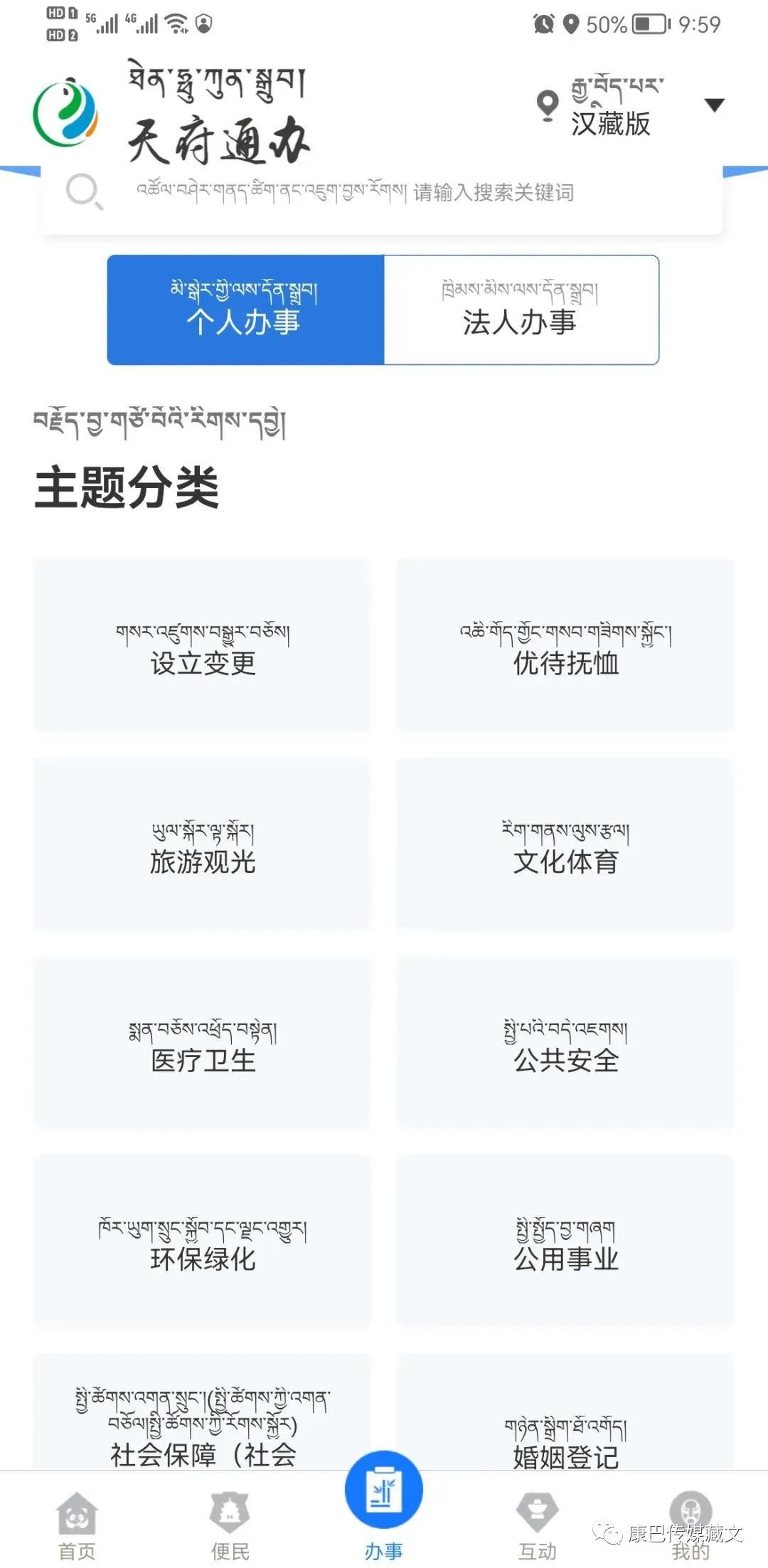Open the search keyword input field

pos(398,192)
